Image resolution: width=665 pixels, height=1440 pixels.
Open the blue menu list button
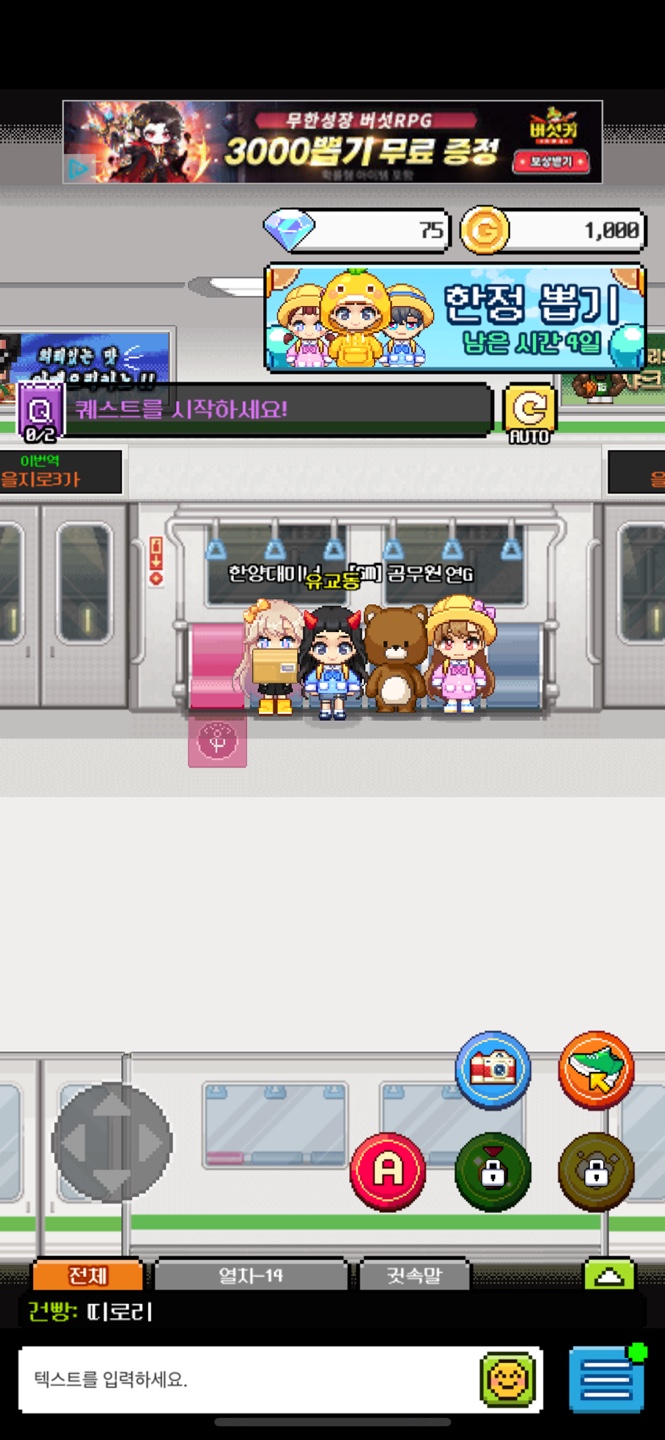coord(606,1380)
